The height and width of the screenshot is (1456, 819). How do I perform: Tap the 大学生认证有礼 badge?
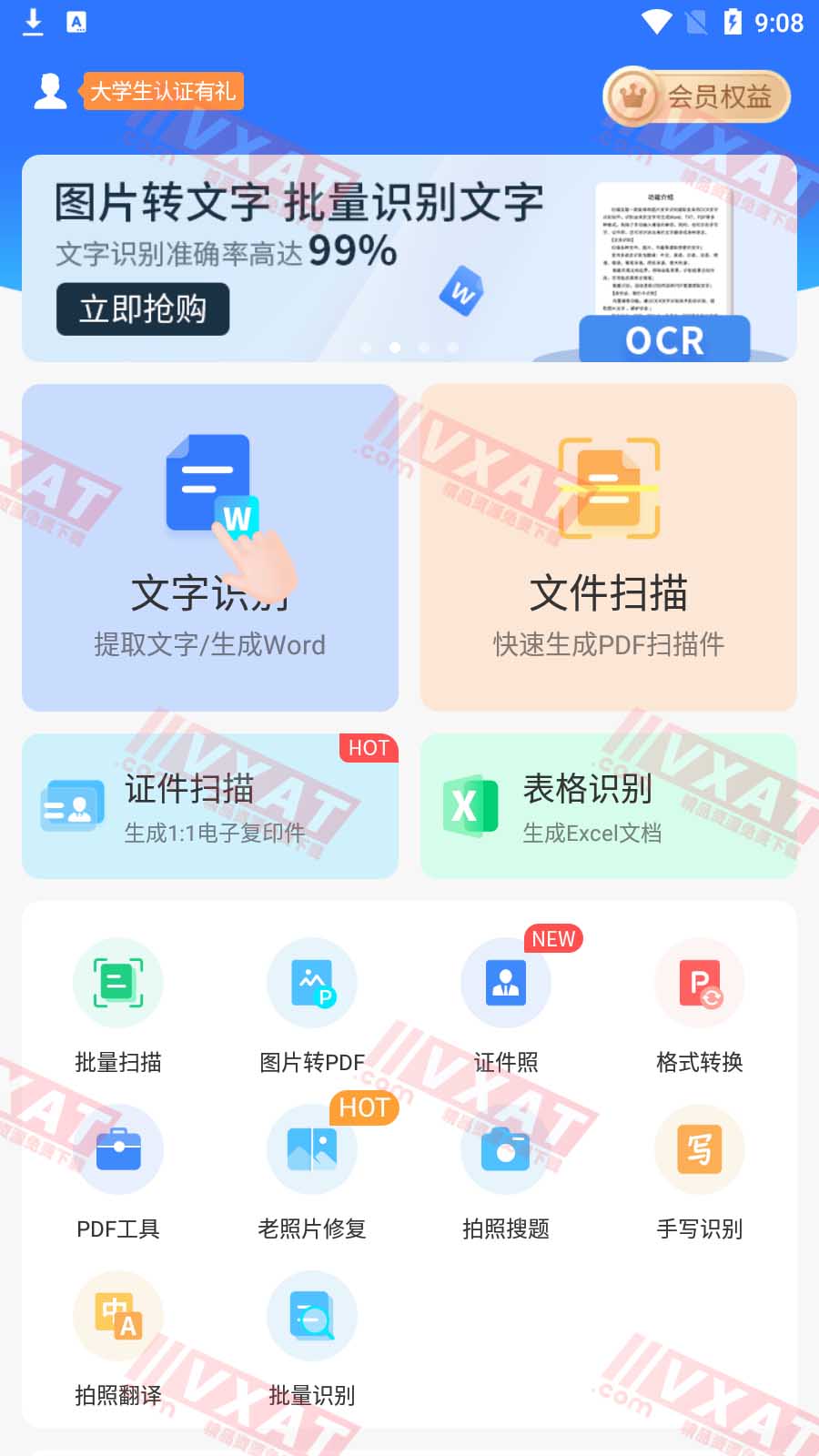pos(163,91)
